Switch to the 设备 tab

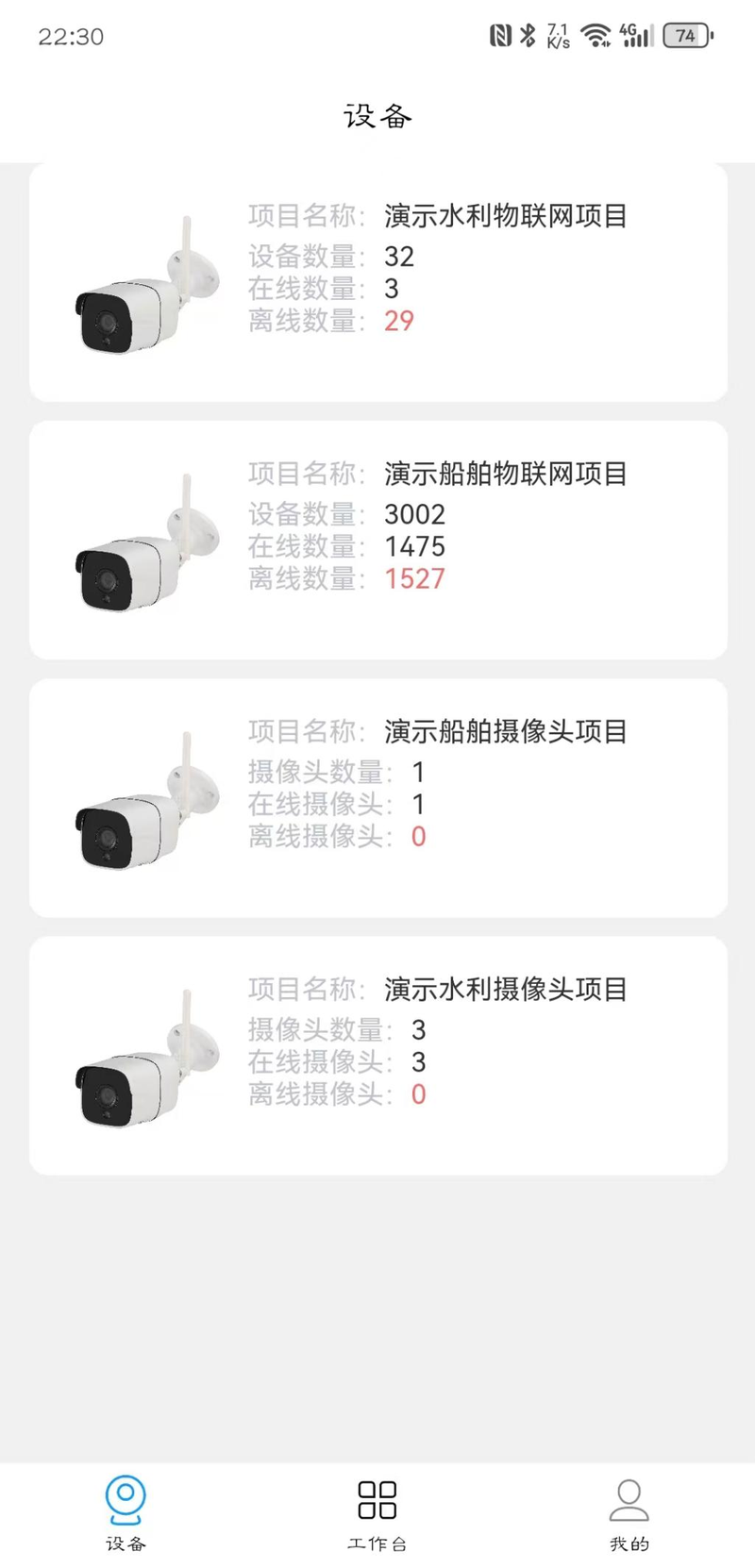[126, 1513]
